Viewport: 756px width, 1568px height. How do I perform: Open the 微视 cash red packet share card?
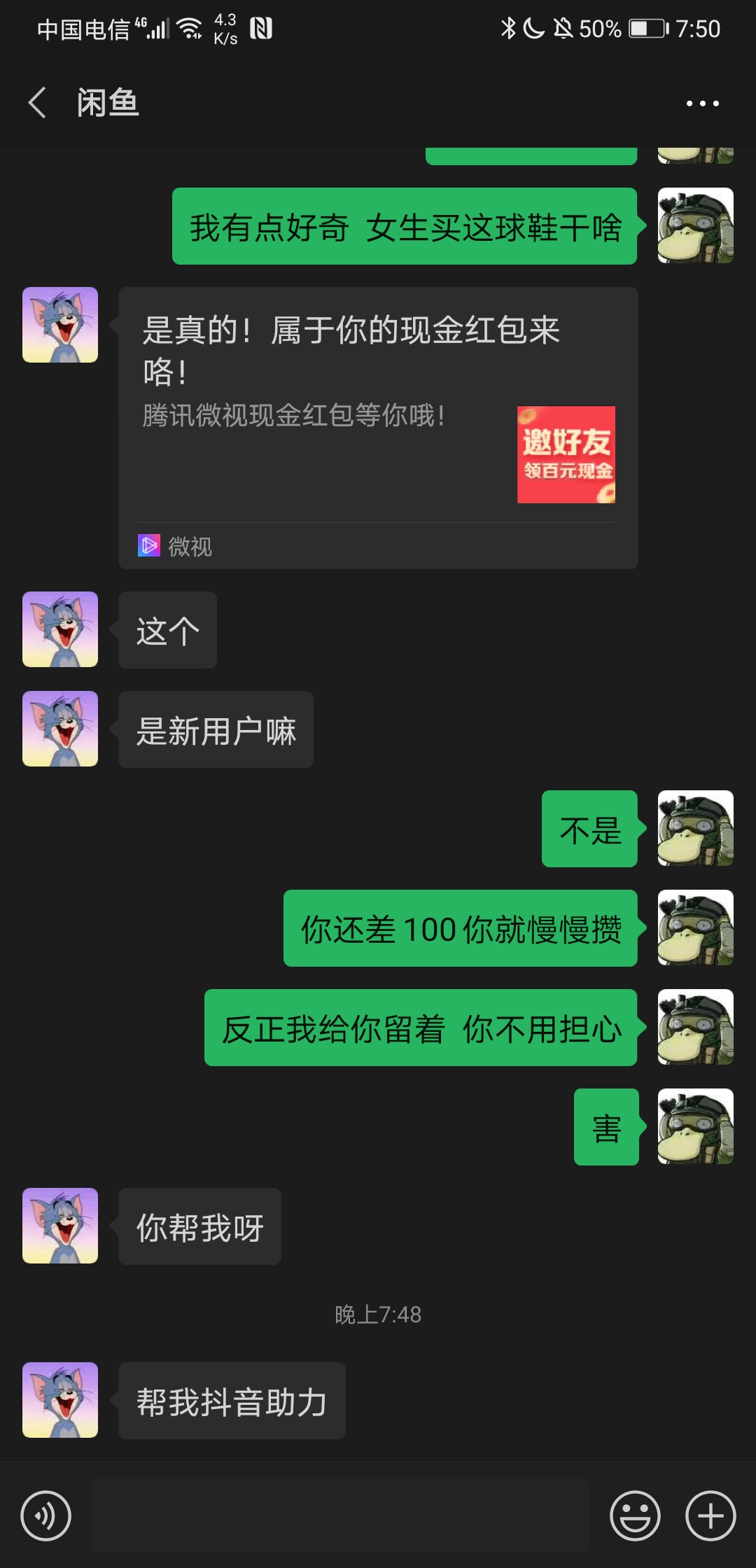point(378,428)
